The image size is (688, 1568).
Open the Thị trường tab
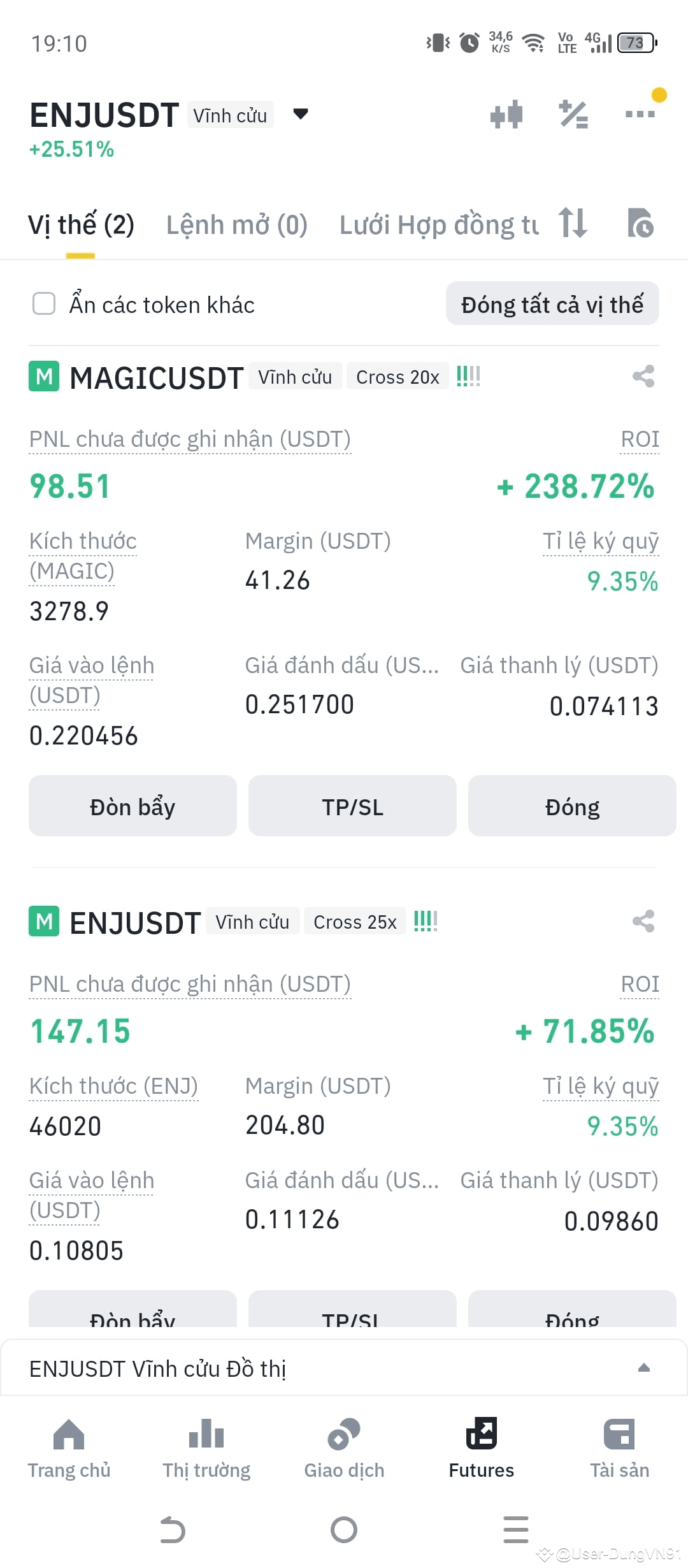[x=206, y=1448]
